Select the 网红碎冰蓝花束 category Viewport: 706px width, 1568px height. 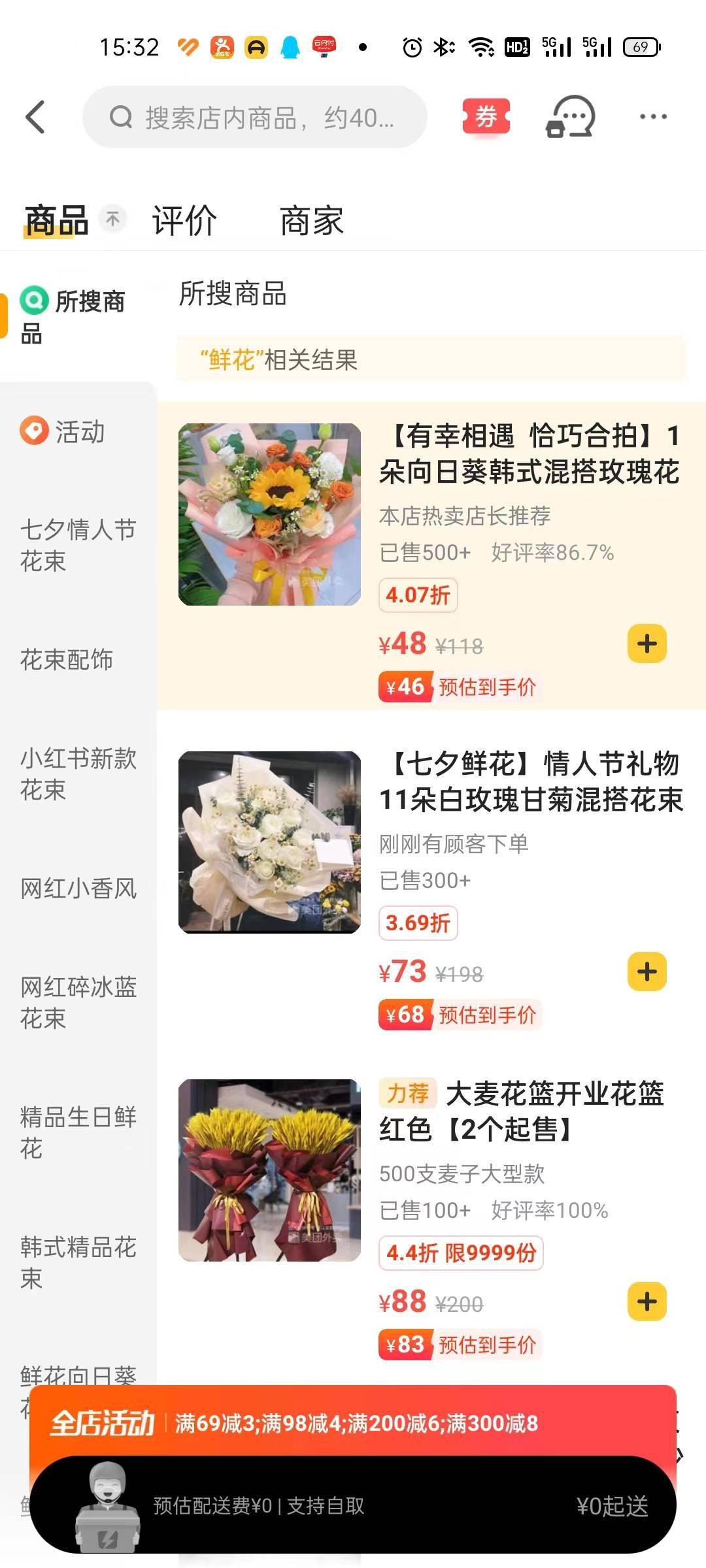click(78, 1003)
